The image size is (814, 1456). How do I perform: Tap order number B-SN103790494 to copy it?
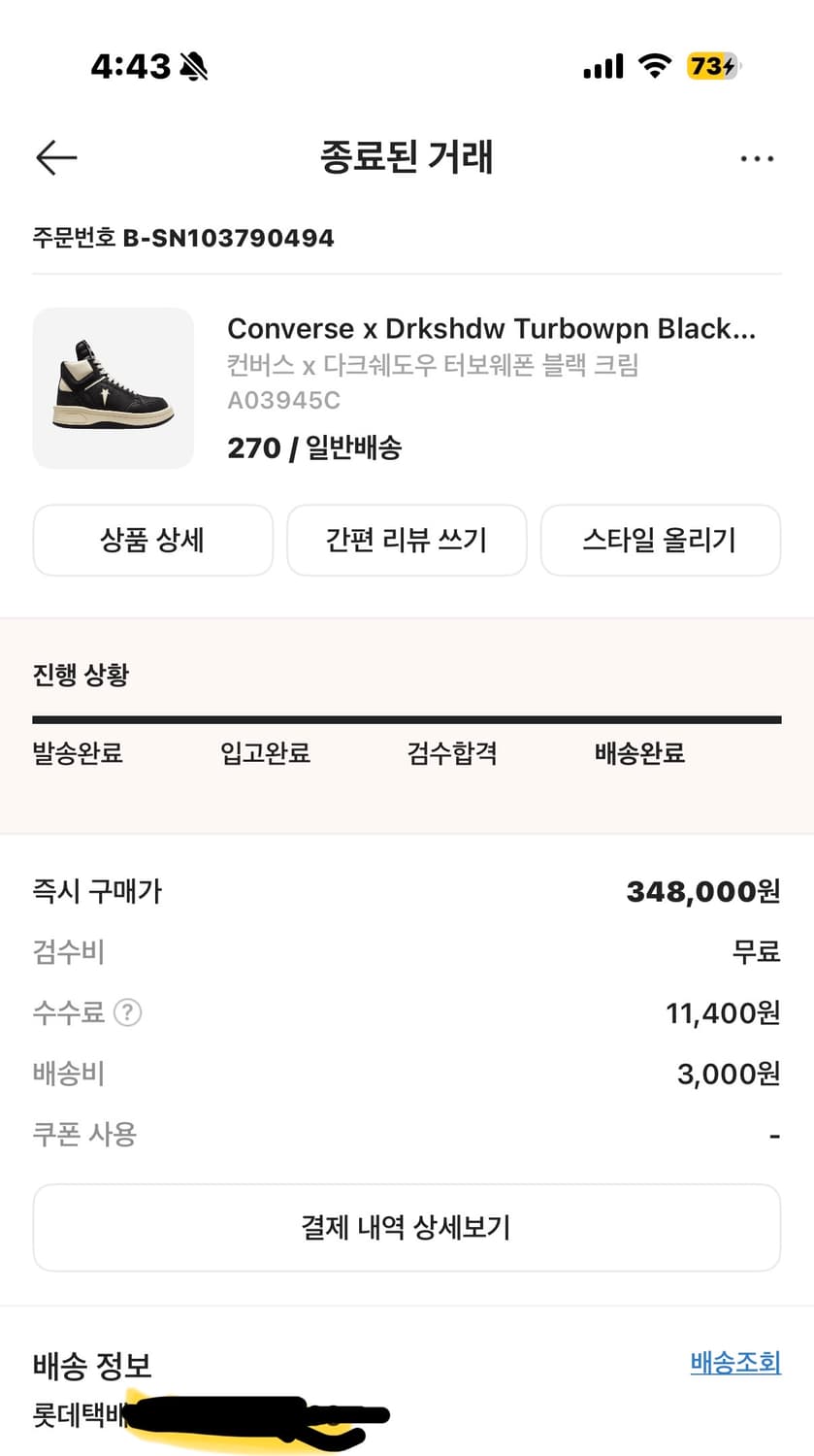pos(182,238)
